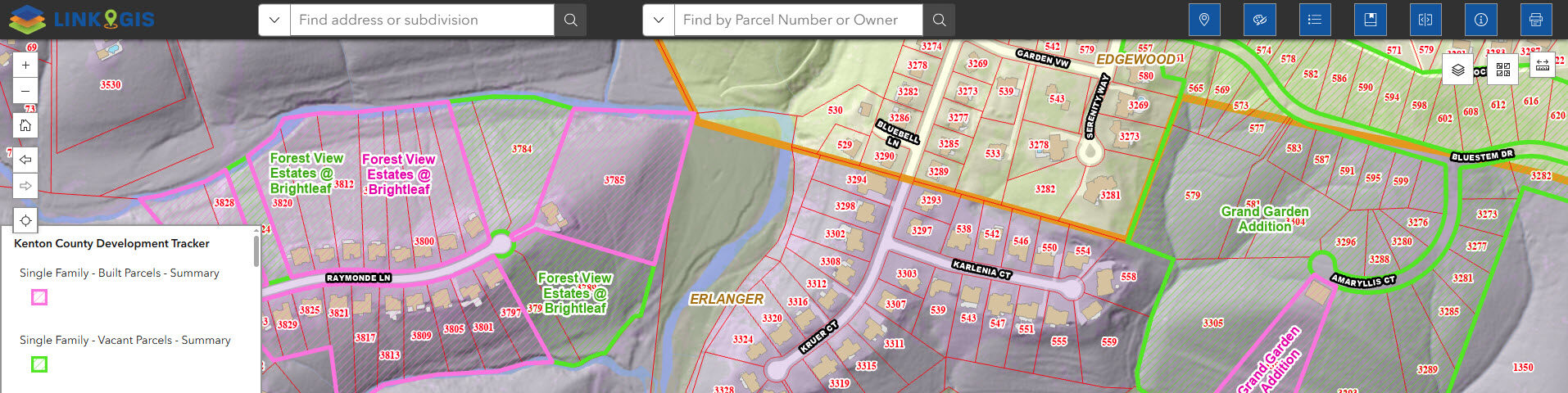
Task: Focus the Parcel Number or Owner field
Action: tap(798, 20)
